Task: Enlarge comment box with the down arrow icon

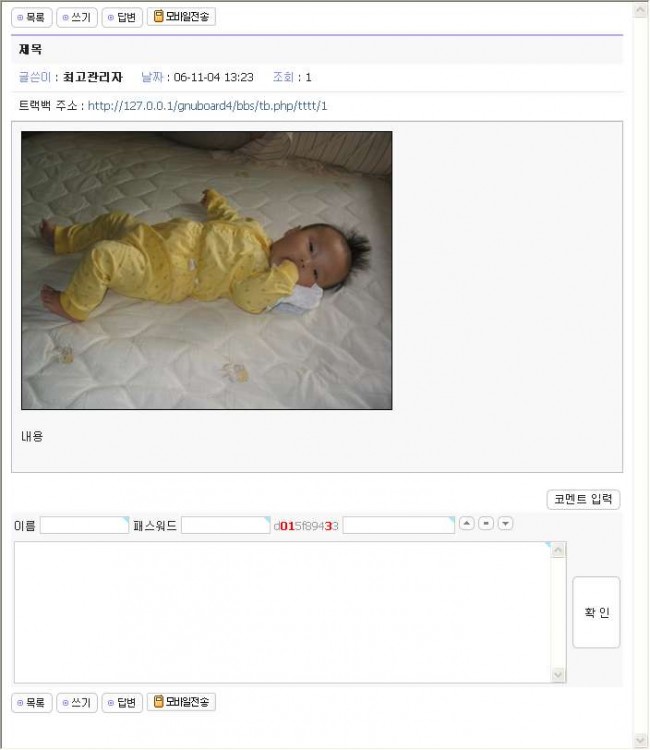Action: click(505, 523)
